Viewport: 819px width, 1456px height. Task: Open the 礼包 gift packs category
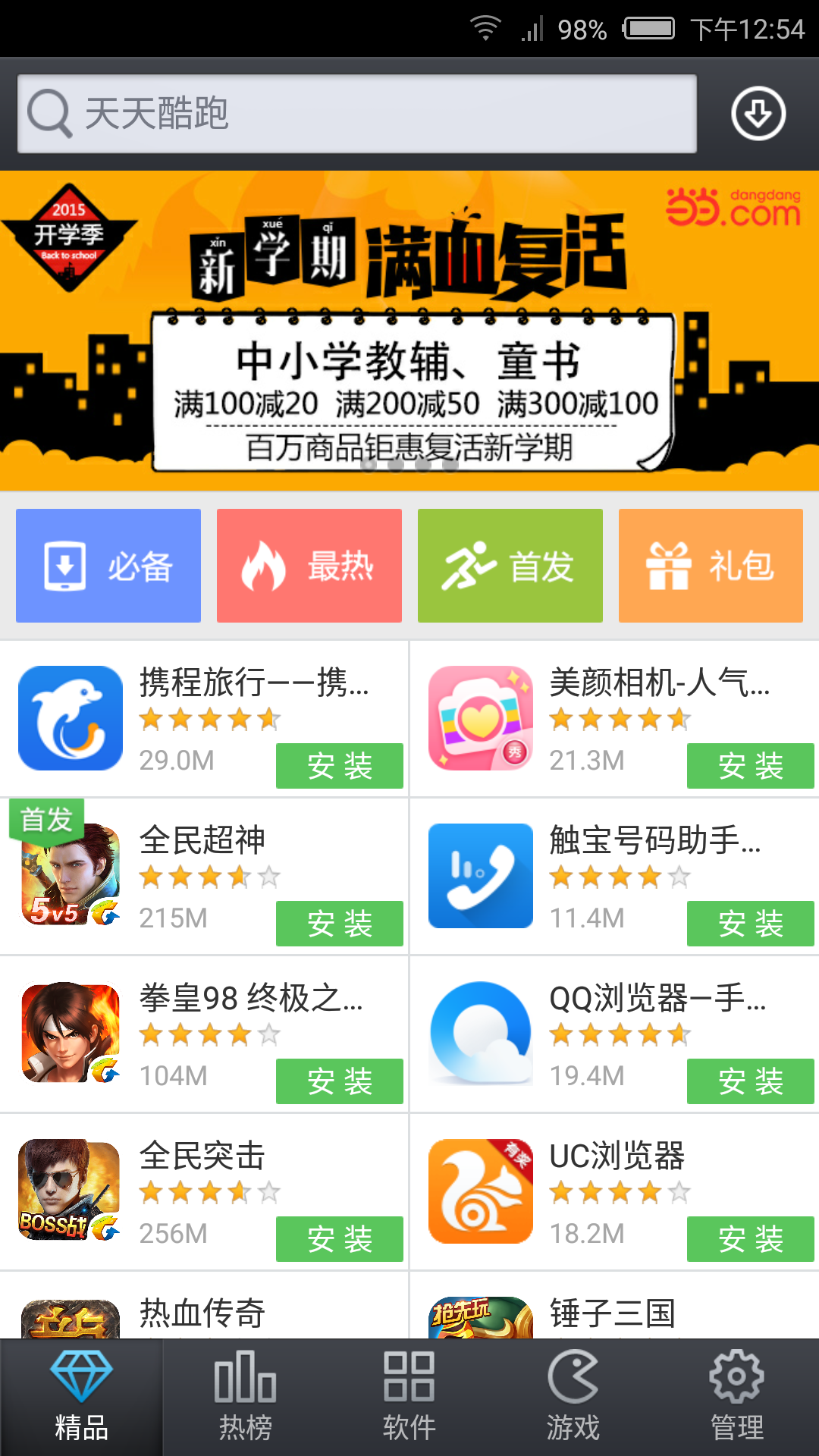coord(711,566)
